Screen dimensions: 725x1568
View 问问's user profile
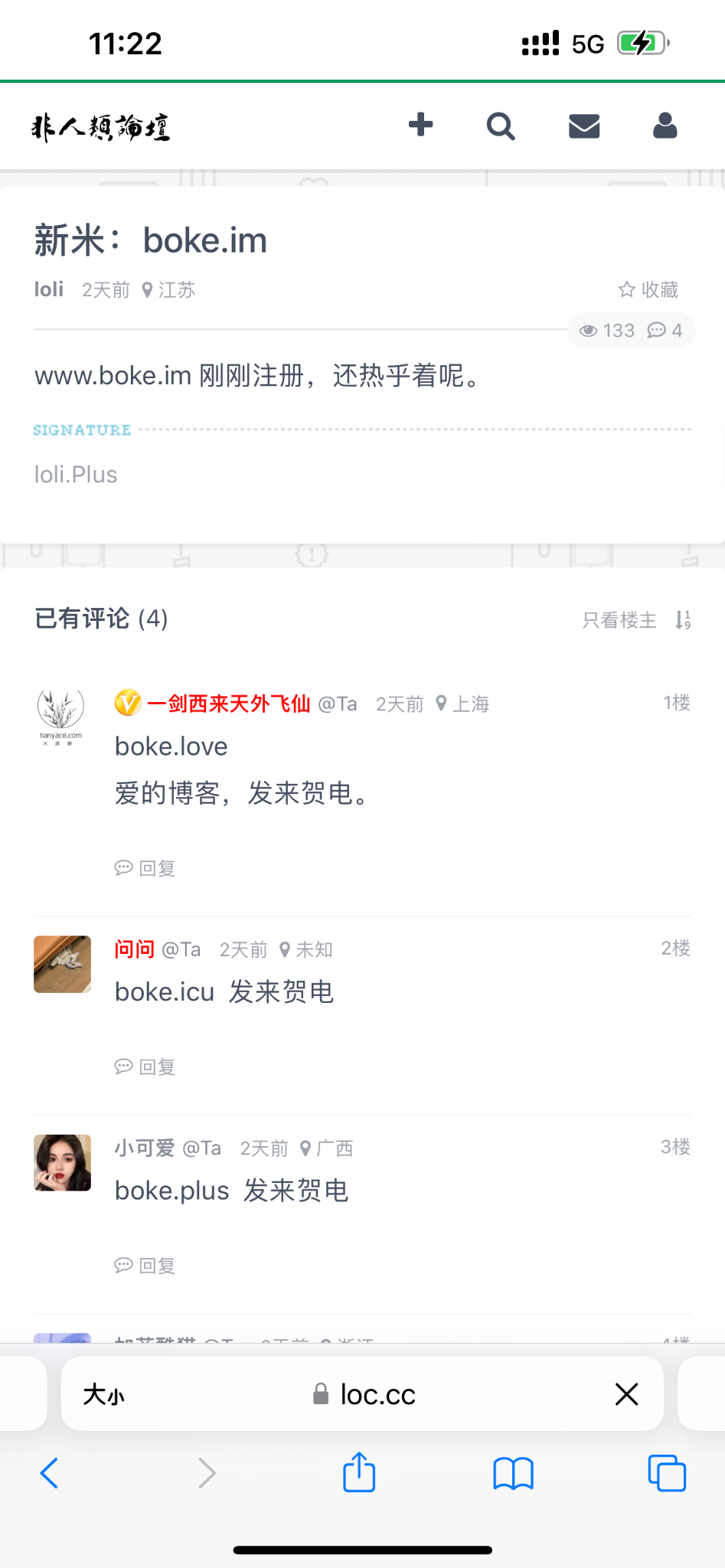(135, 949)
